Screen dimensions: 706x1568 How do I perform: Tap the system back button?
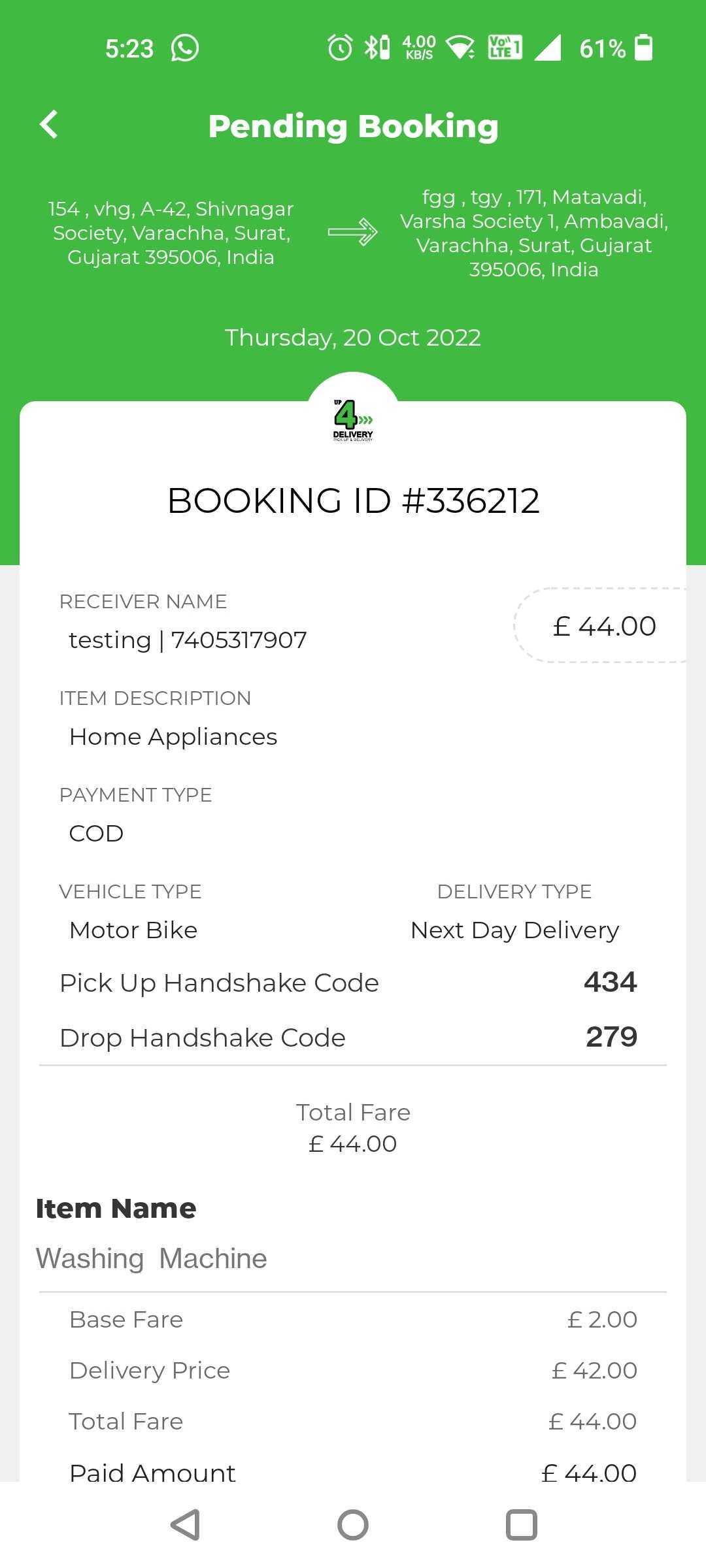click(x=185, y=1526)
